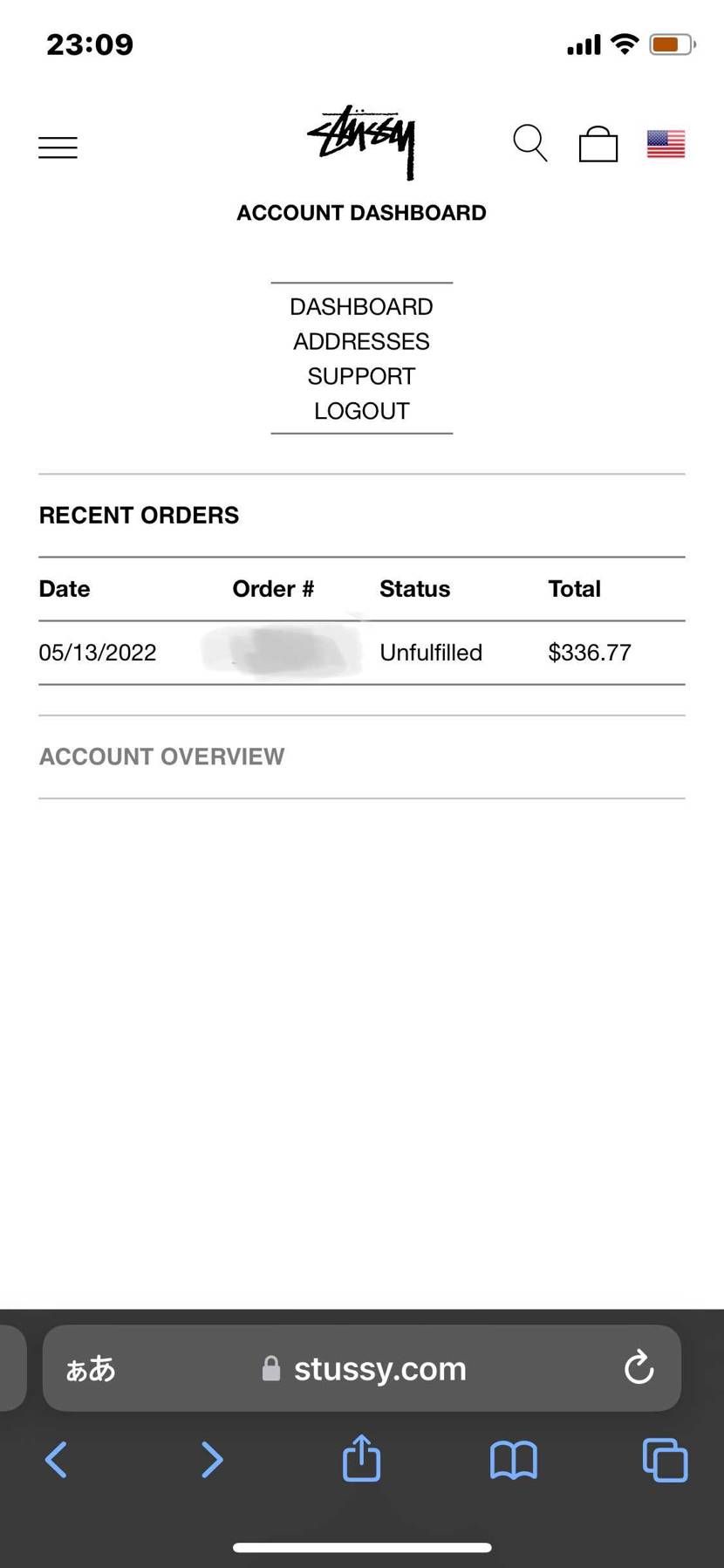Screen dimensions: 724x1568
Task: Reload the page
Action: pyautogui.click(x=639, y=1367)
